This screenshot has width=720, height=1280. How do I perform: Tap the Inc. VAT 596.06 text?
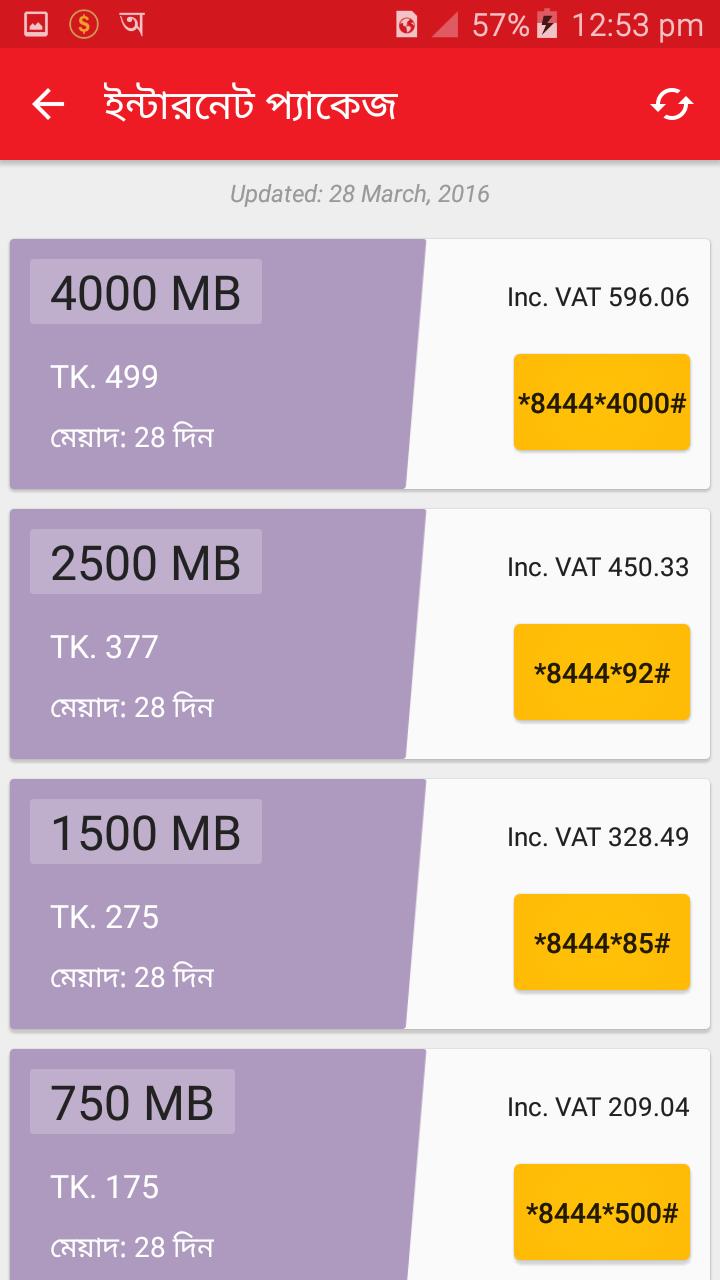(596, 297)
